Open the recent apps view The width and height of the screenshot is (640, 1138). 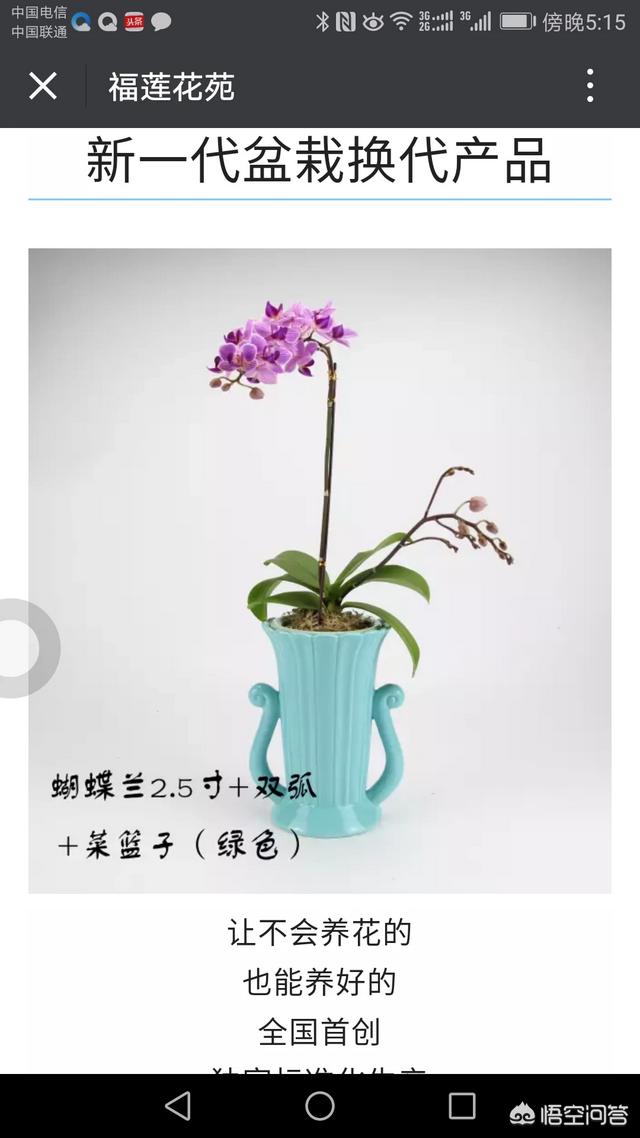coord(462,1105)
